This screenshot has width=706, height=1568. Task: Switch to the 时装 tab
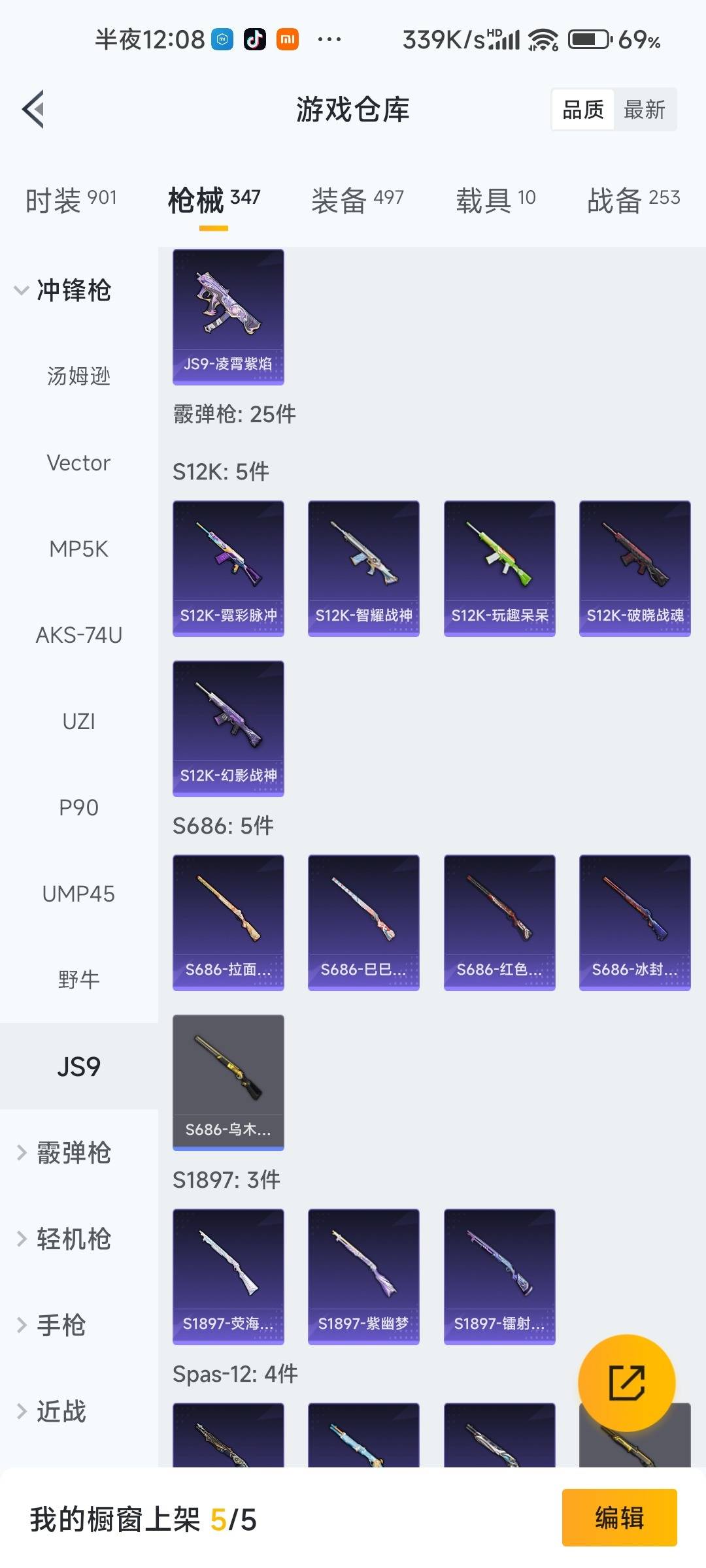(71, 199)
